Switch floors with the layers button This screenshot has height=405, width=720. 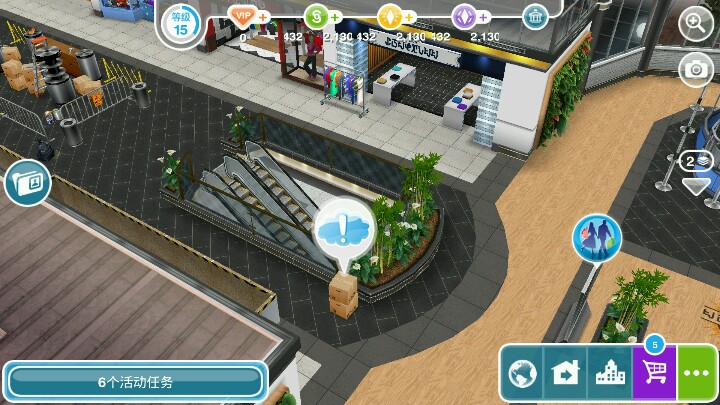[696, 162]
